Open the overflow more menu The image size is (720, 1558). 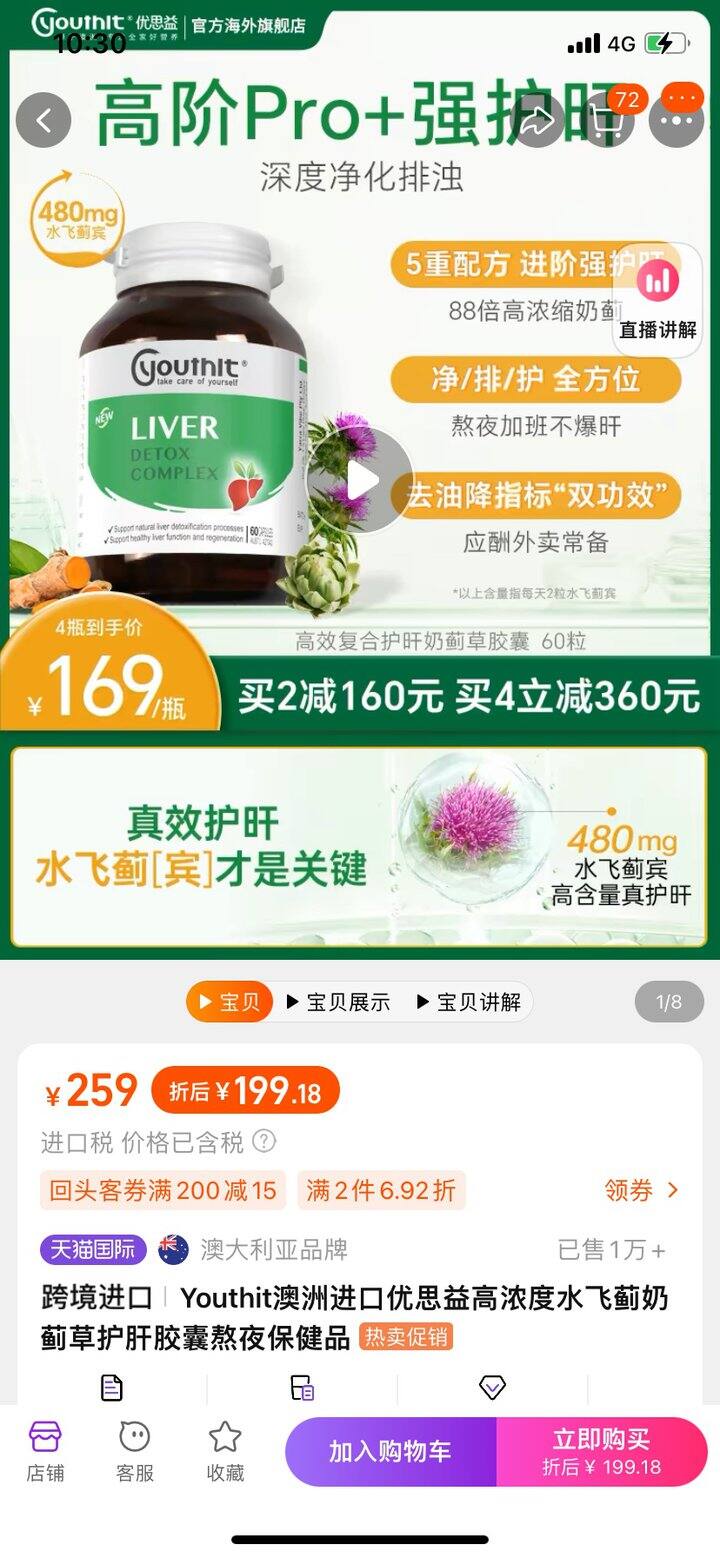coord(677,121)
